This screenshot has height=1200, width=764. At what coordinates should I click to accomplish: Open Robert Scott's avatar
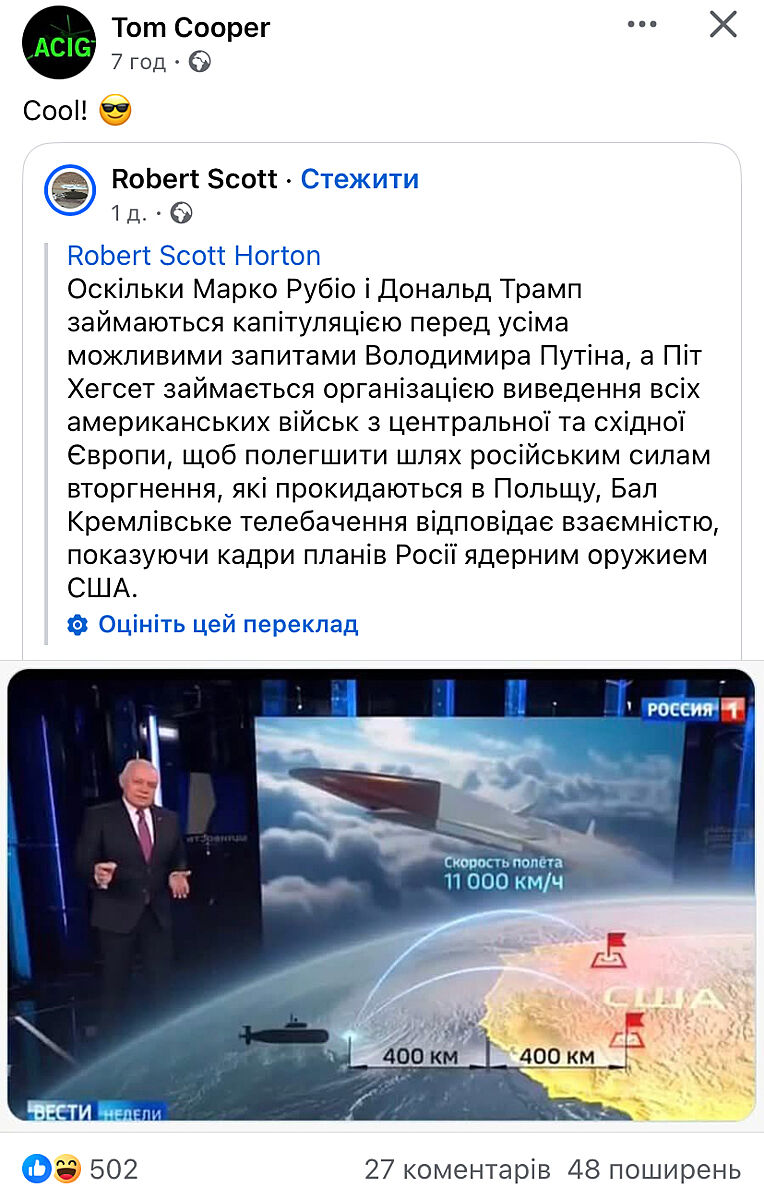(70, 190)
